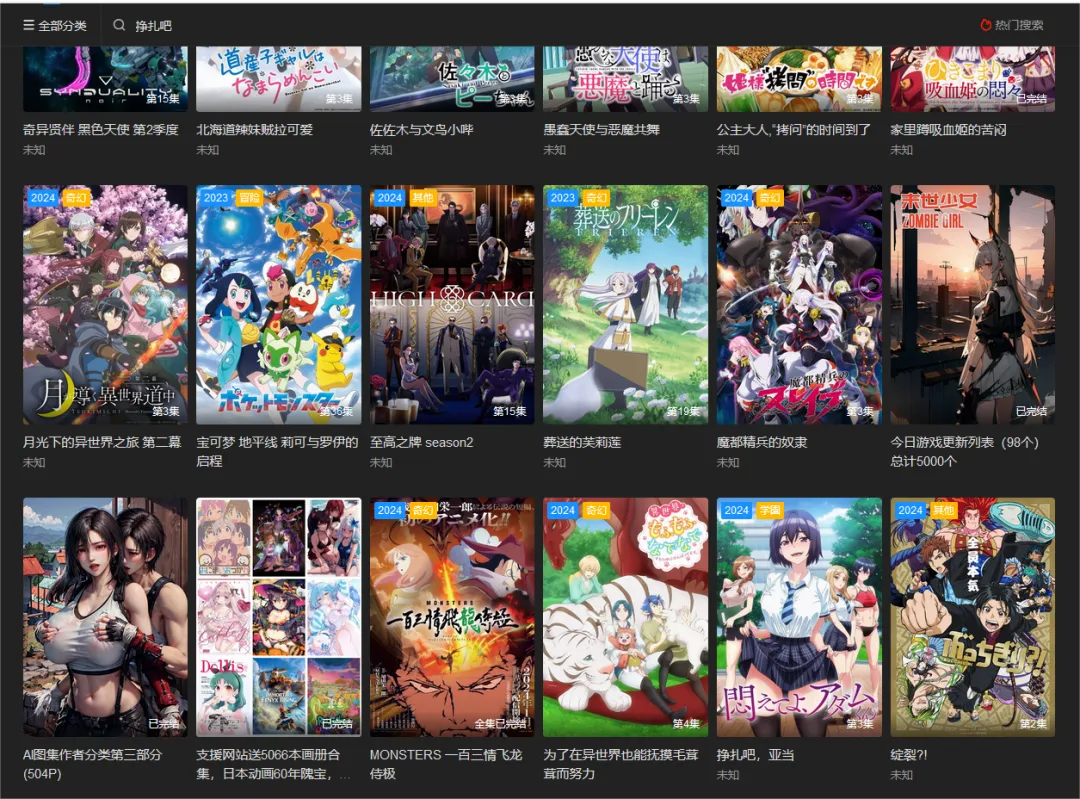Open 葬送的芙莉莲 anime card
Image resolution: width=1080 pixels, height=799 pixels.
(x=625, y=304)
